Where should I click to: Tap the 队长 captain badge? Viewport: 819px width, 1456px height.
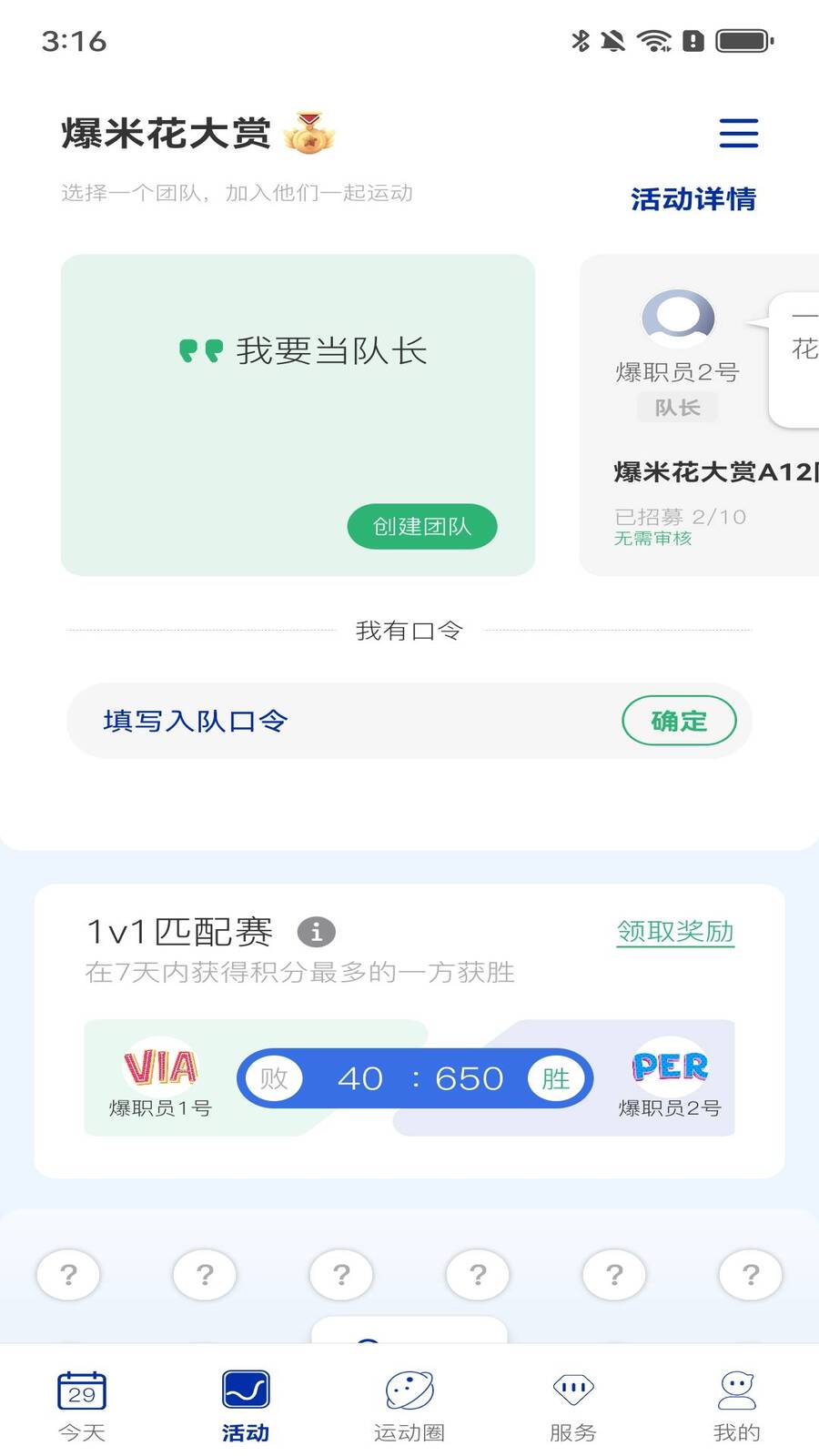click(678, 407)
